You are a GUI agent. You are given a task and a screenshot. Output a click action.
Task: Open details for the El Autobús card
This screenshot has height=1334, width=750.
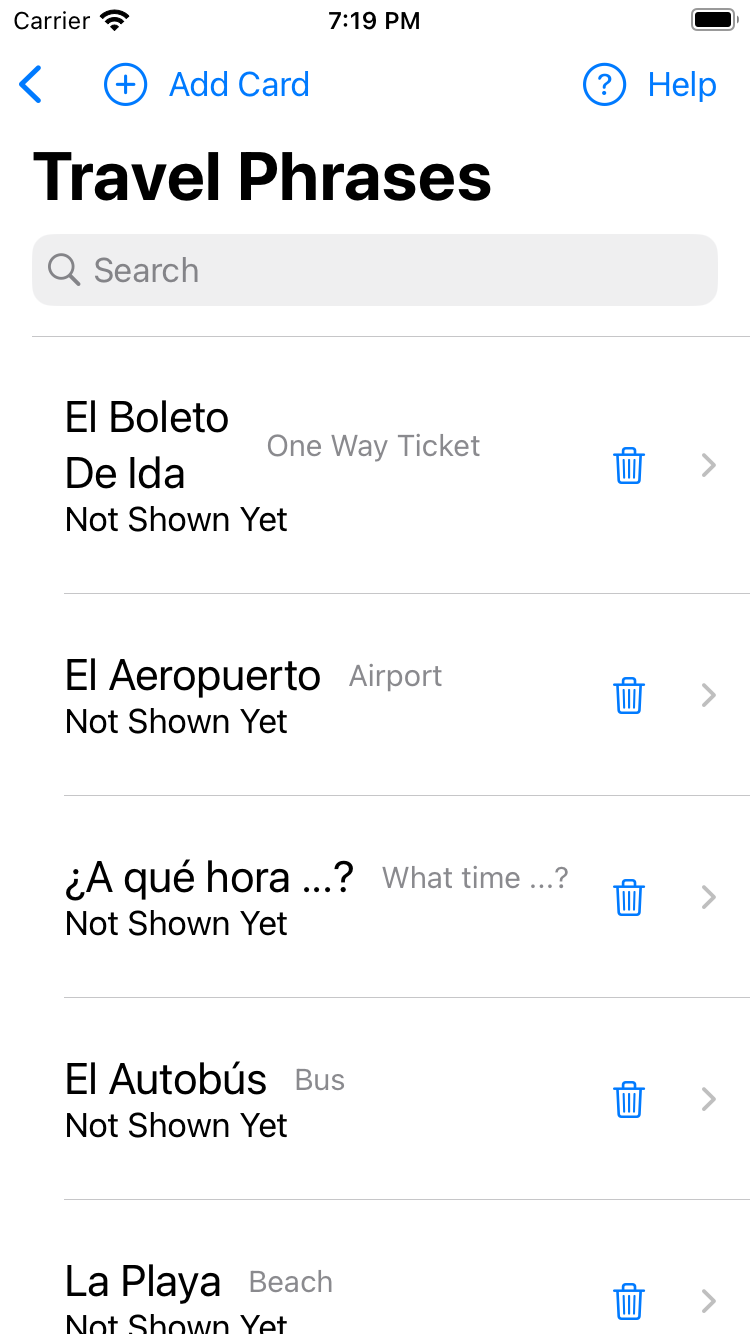click(x=709, y=1099)
